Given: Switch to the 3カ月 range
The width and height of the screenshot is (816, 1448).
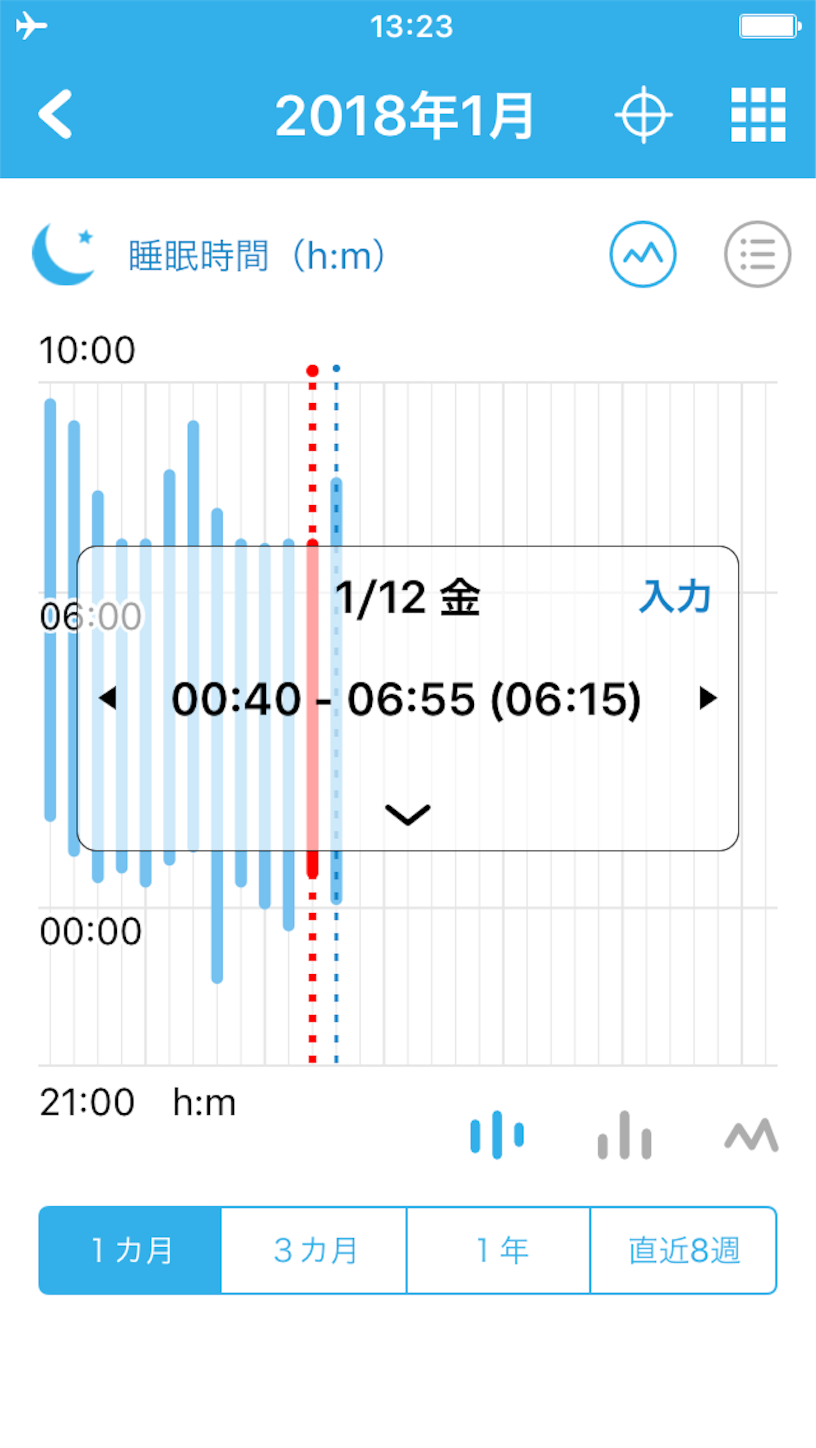Looking at the screenshot, I should click(x=314, y=1250).
